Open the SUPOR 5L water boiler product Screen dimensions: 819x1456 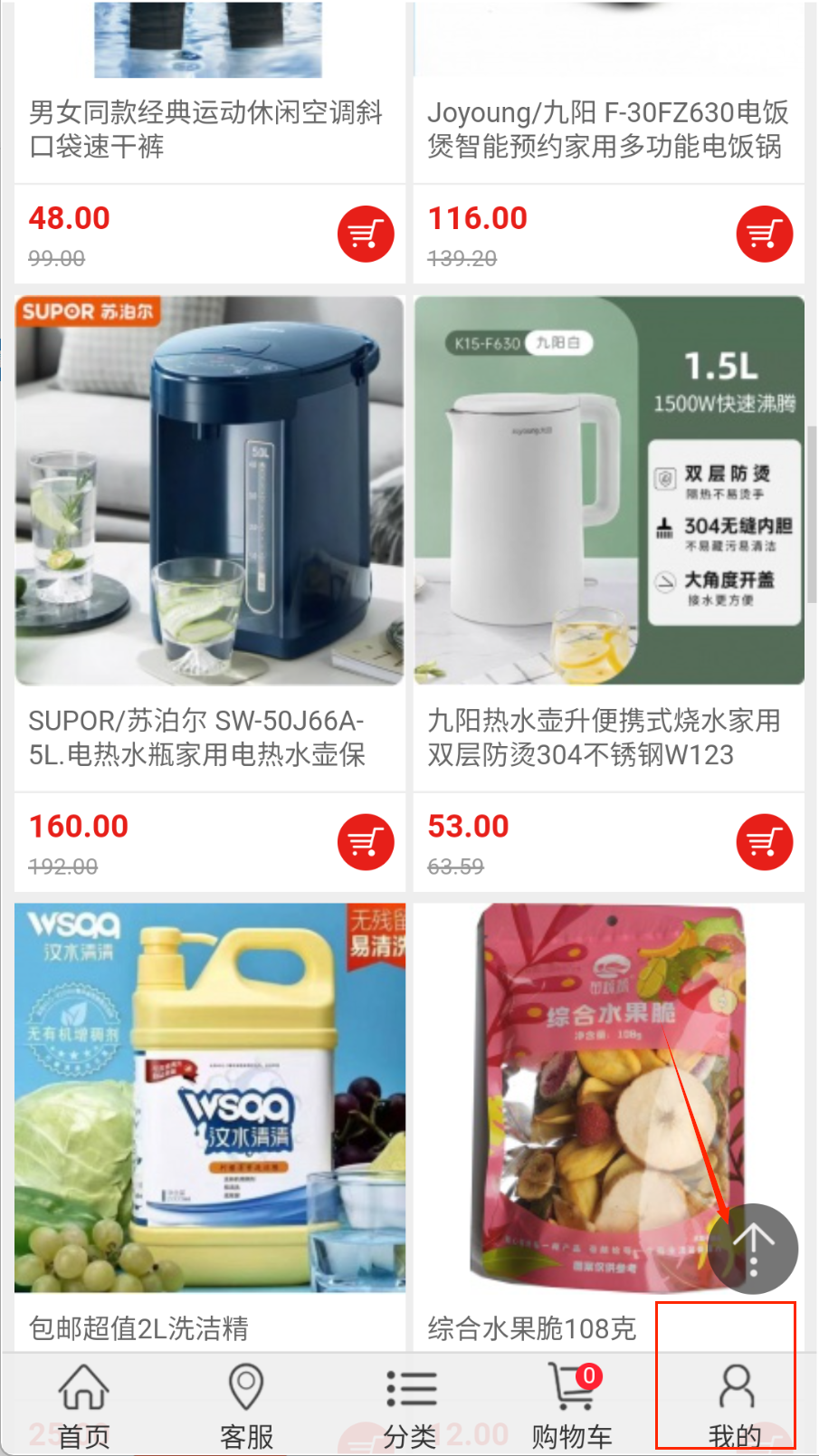point(209,491)
